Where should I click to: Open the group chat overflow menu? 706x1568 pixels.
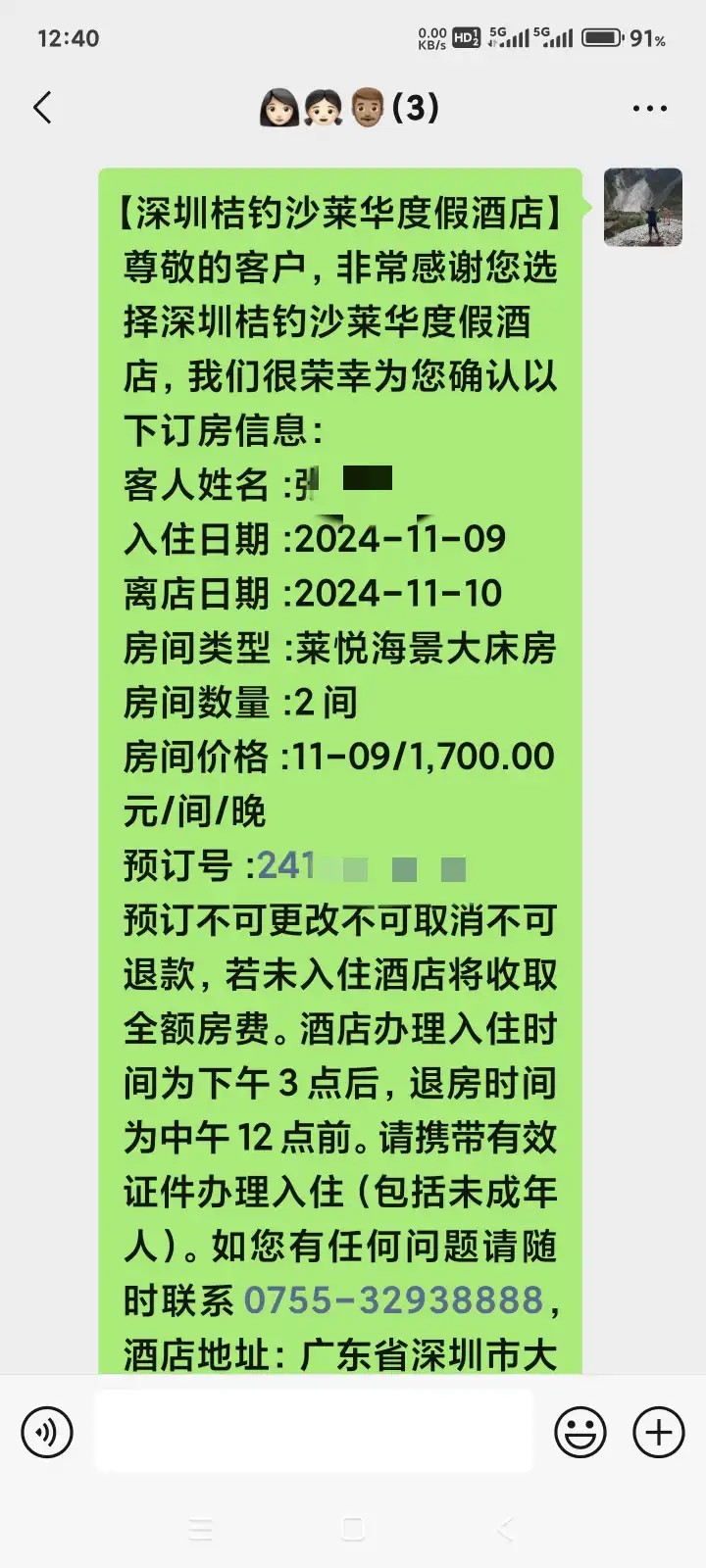point(649,109)
